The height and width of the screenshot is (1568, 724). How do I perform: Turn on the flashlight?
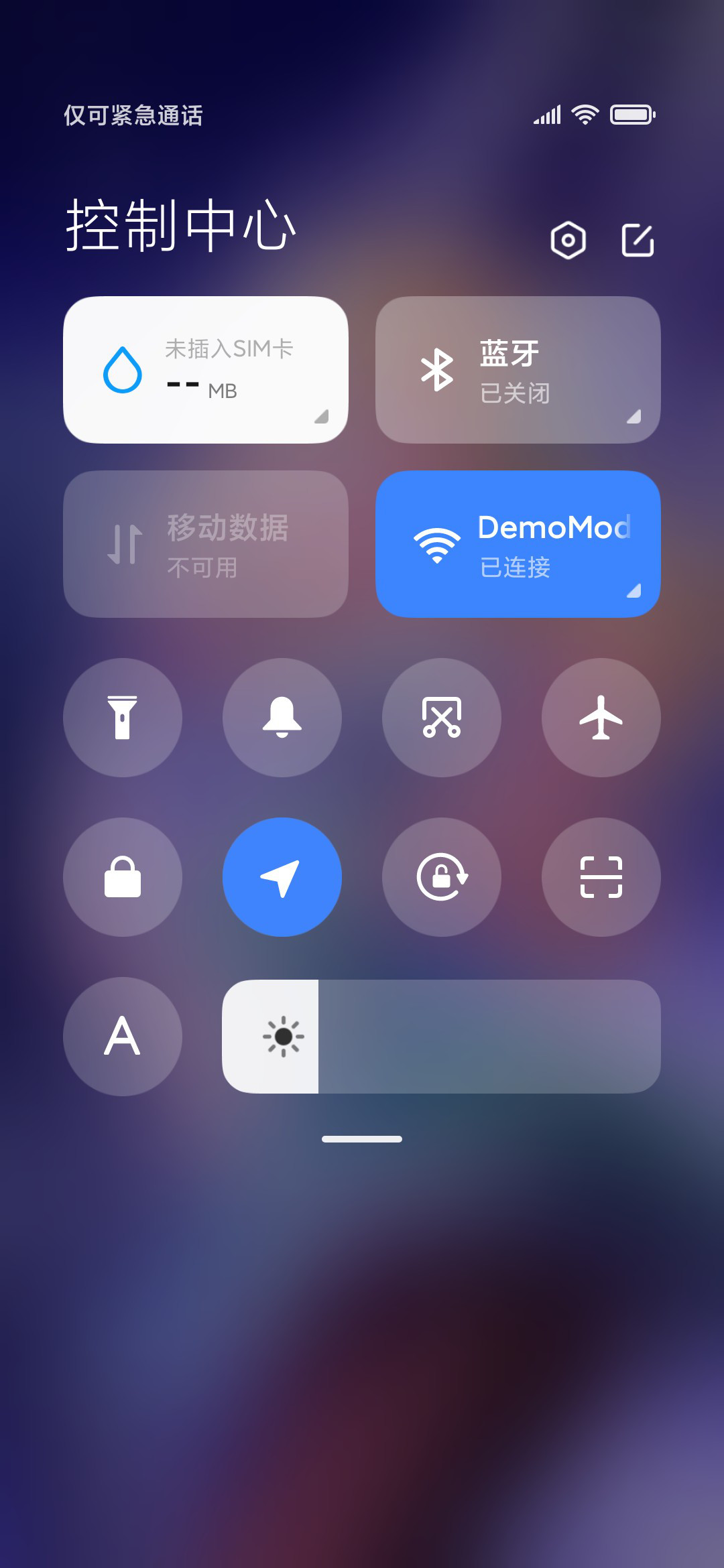point(123,718)
